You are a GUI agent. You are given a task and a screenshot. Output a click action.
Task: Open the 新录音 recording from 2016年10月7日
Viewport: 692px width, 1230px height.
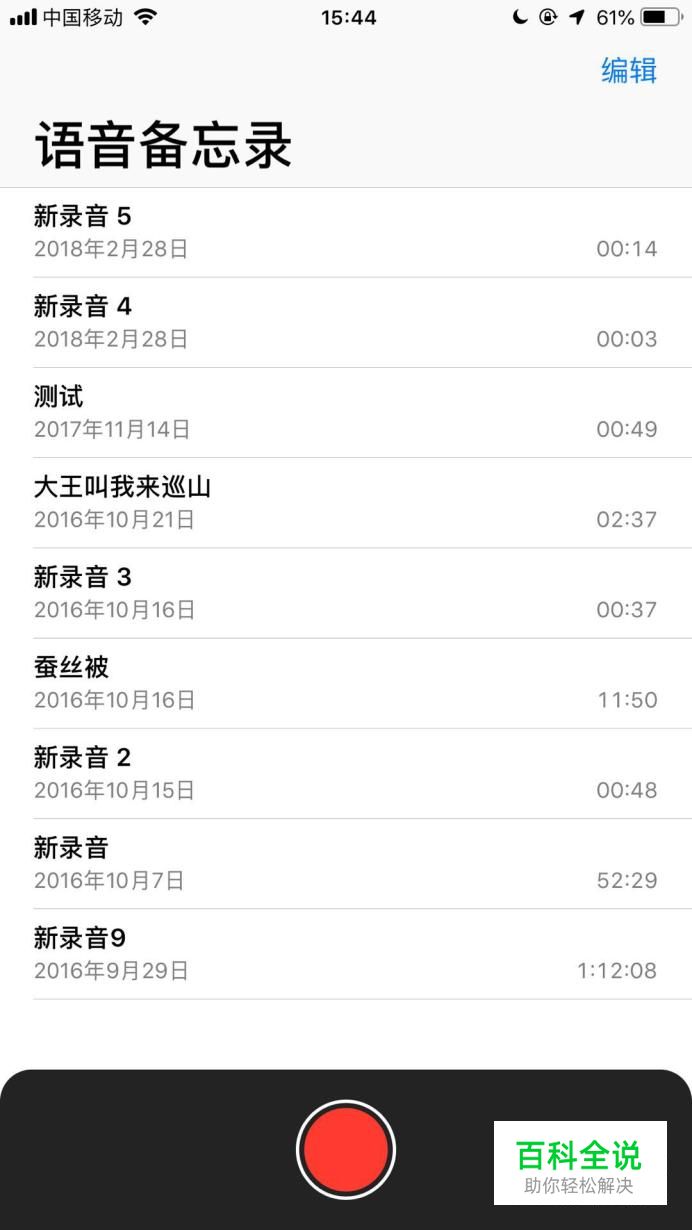[346, 863]
